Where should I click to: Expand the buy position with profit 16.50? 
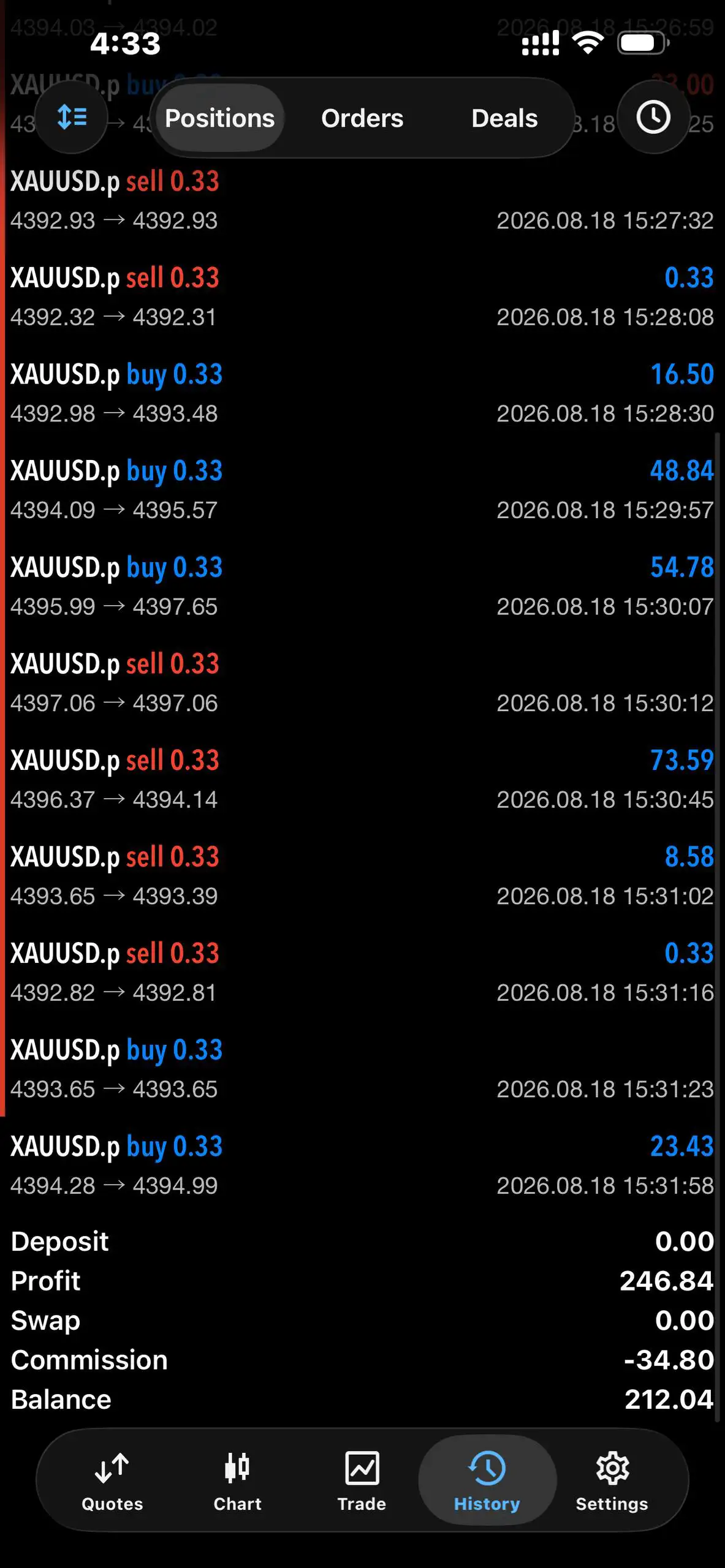point(362,393)
